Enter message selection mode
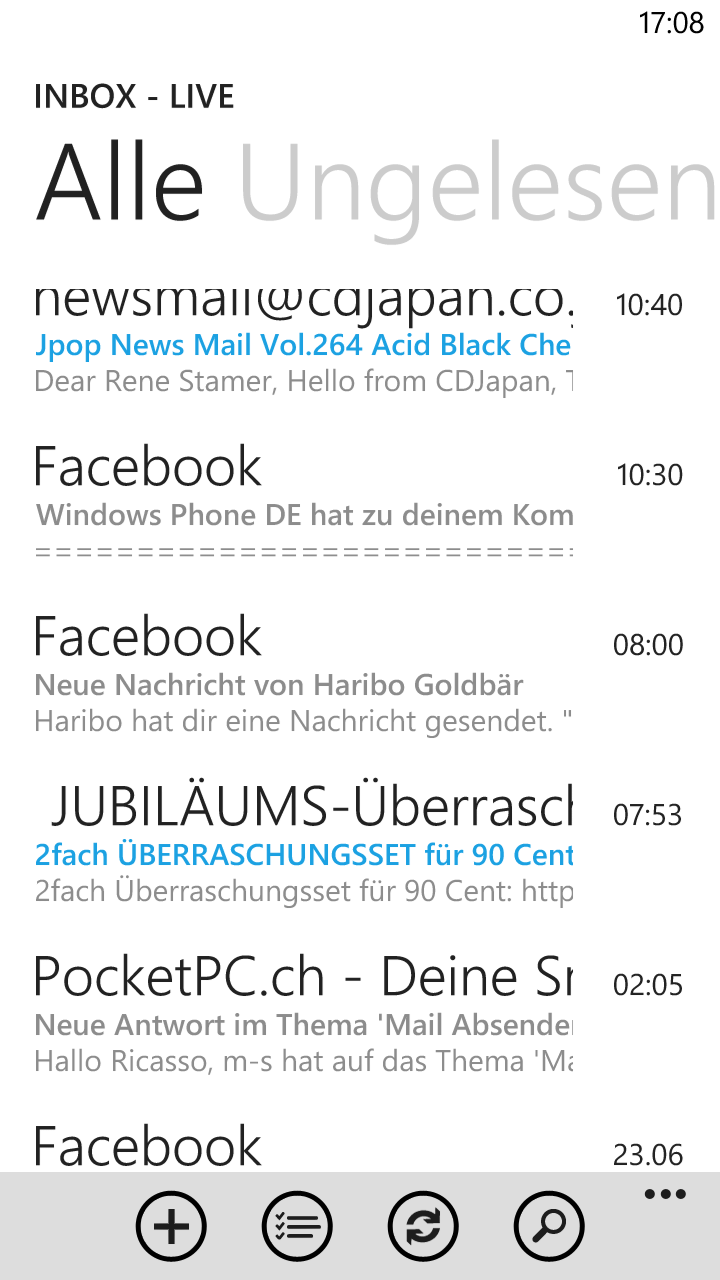Screen dimensions: 720x1280 click(x=297, y=1226)
